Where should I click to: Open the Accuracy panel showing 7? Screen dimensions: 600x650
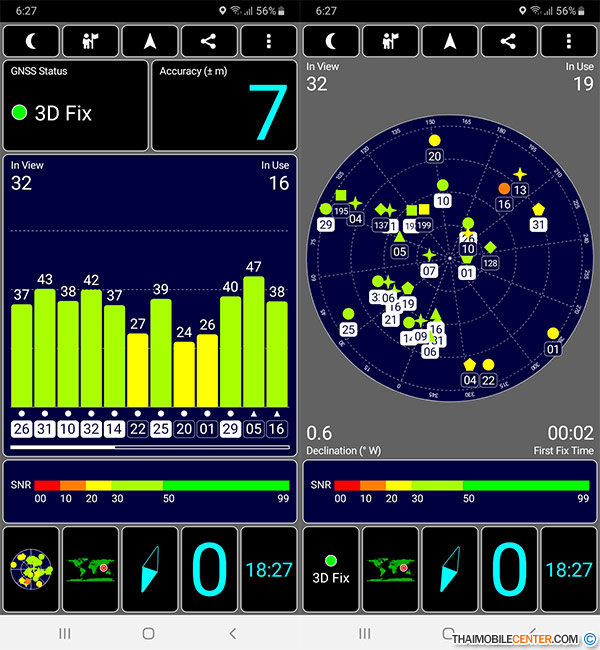(224, 105)
